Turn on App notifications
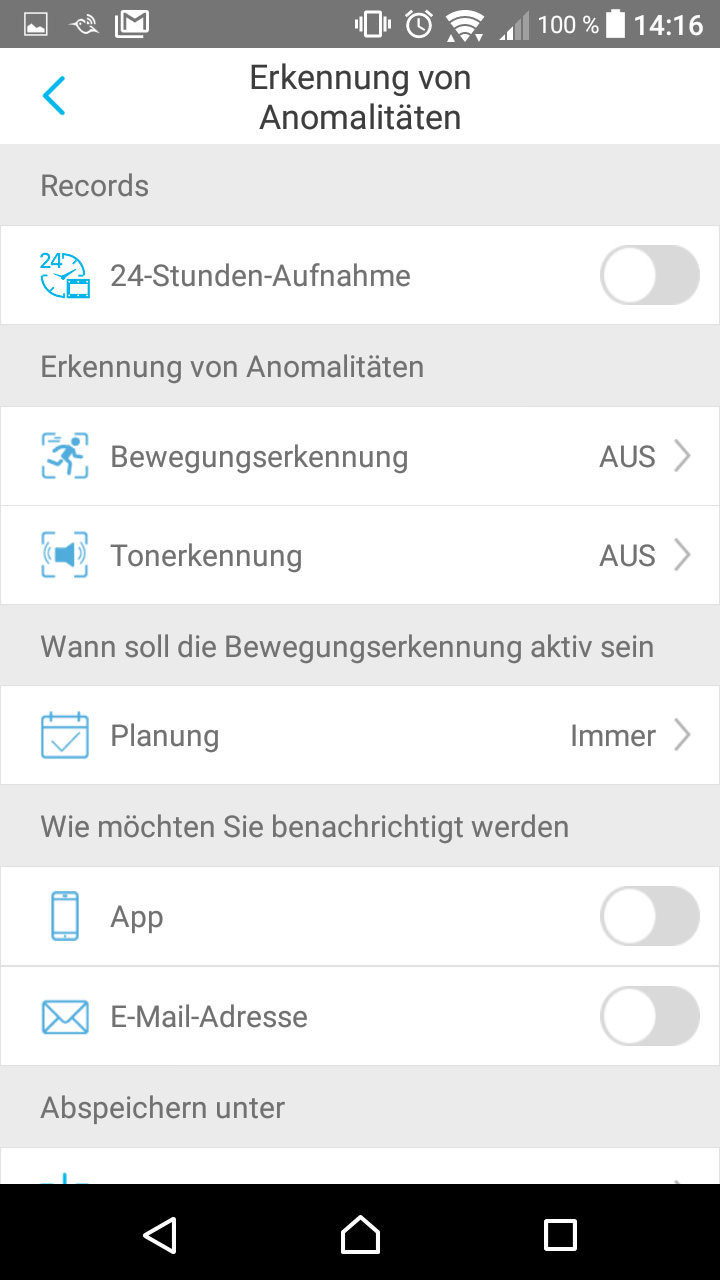 click(650, 916)
